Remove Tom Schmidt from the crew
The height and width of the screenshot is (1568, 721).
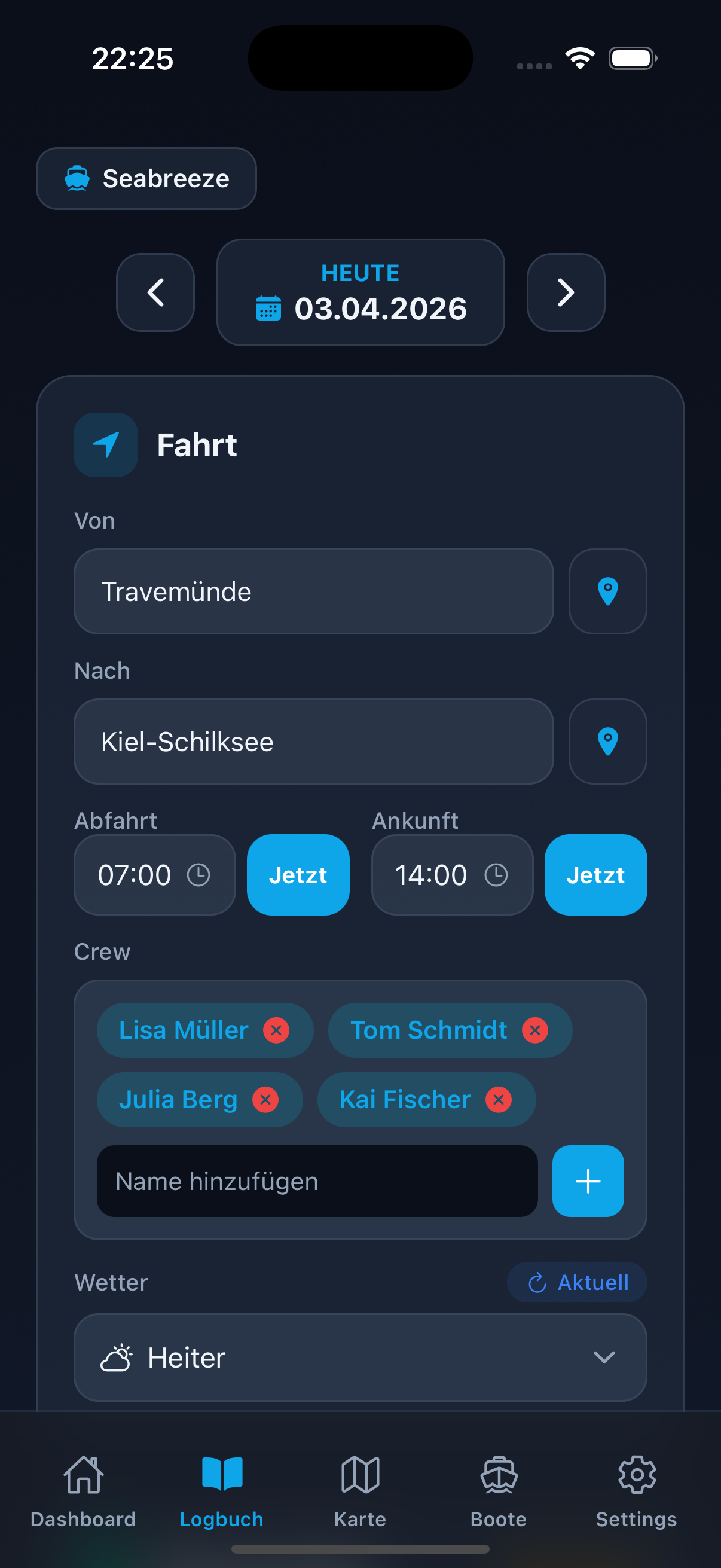point(535,1030)
